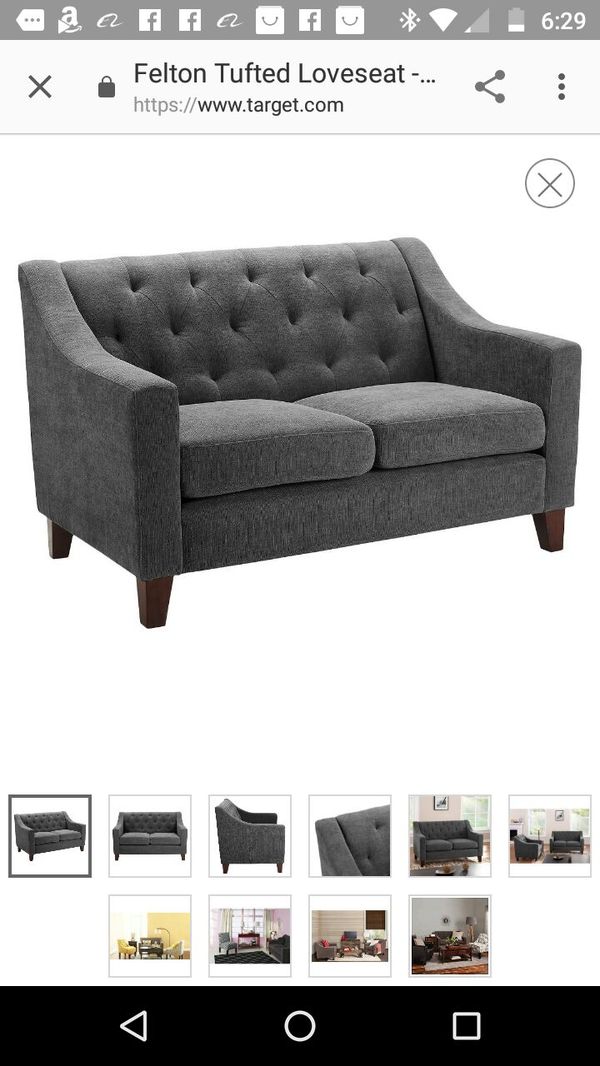View the room with red pillows thumbnail
Image resolution: width=600 pixels, height=1066 pixels.
[350, 936]
